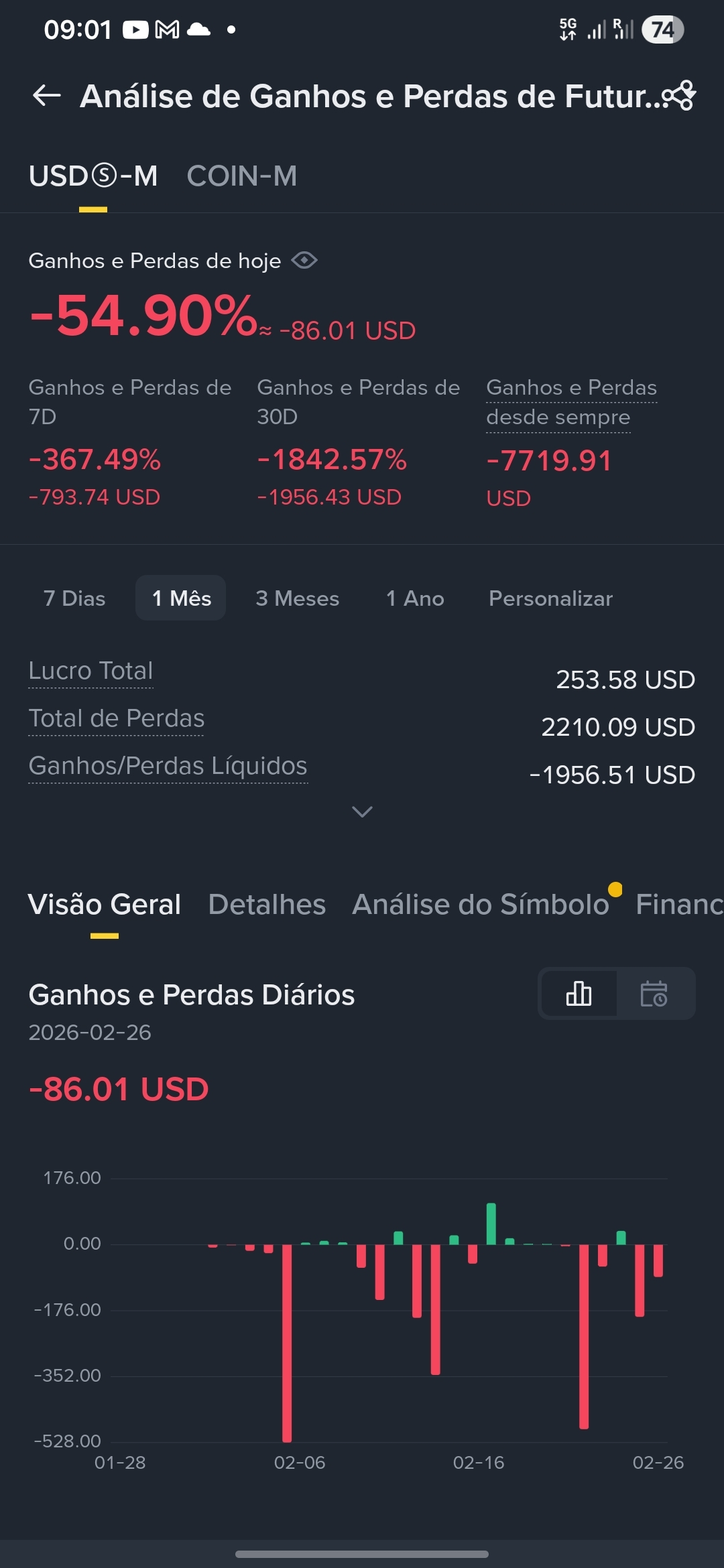Open the Análise do Símbolo tab
Viewport: 724px width, 1568px height.
(x=481, y=905)
